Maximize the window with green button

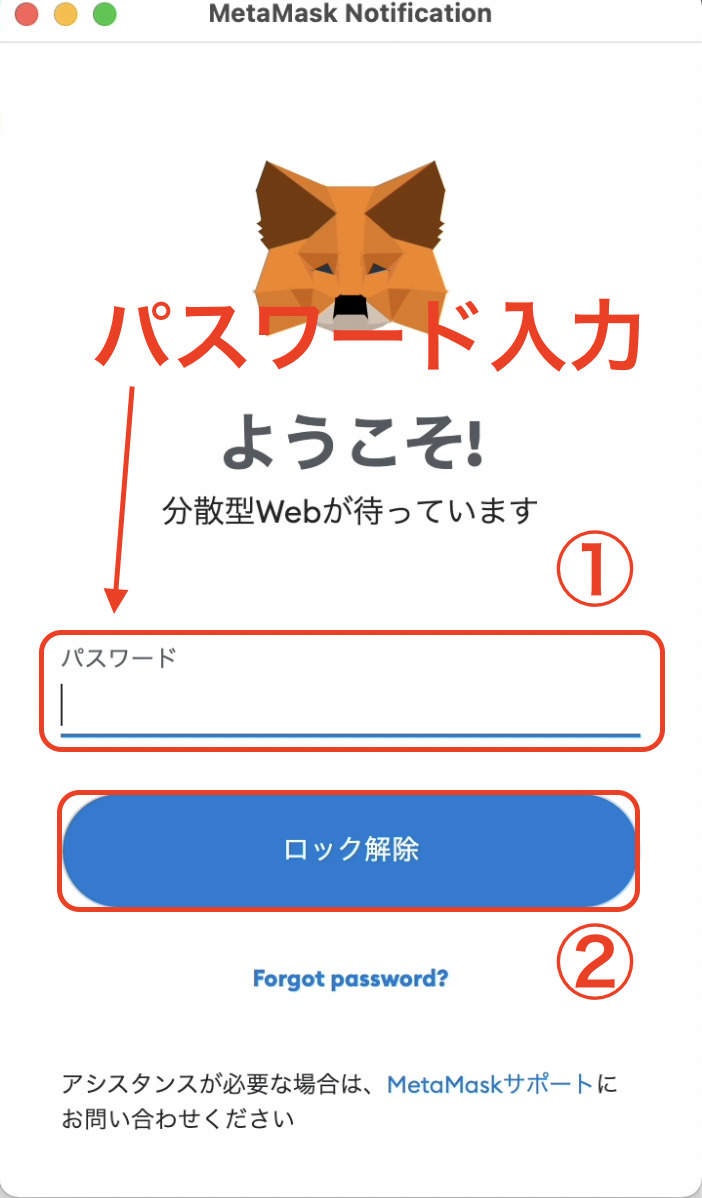[104, 15]
